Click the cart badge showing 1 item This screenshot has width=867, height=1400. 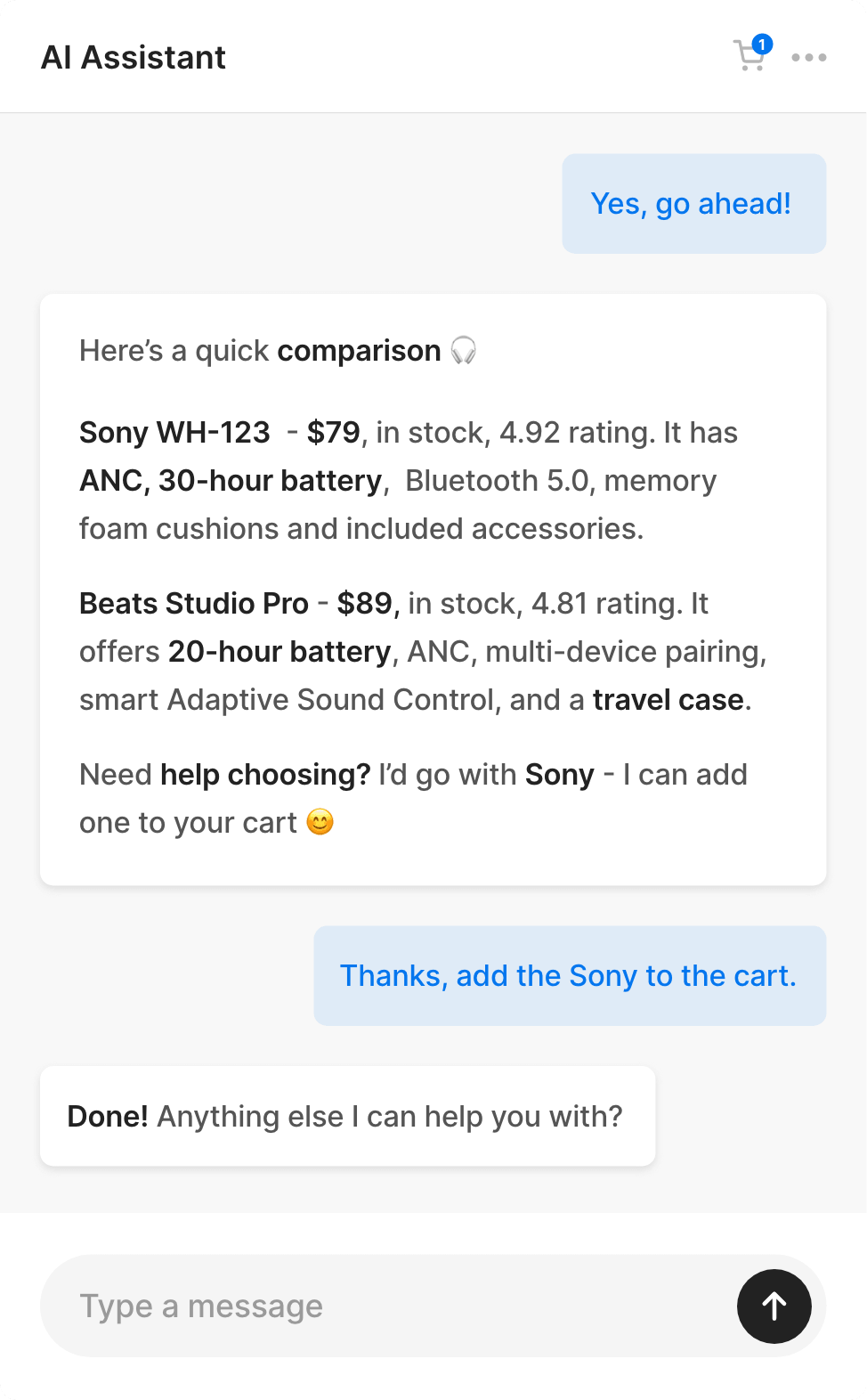point(762,42)
